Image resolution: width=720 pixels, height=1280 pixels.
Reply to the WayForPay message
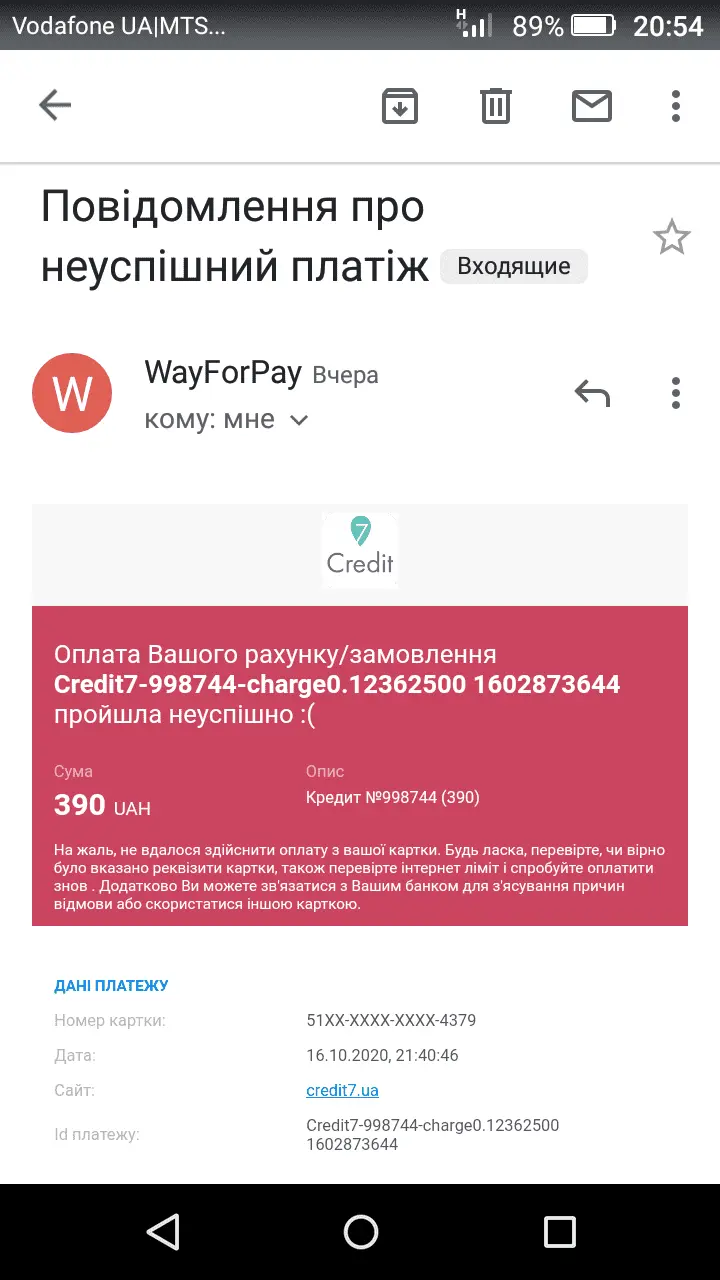tap(592, 393)
